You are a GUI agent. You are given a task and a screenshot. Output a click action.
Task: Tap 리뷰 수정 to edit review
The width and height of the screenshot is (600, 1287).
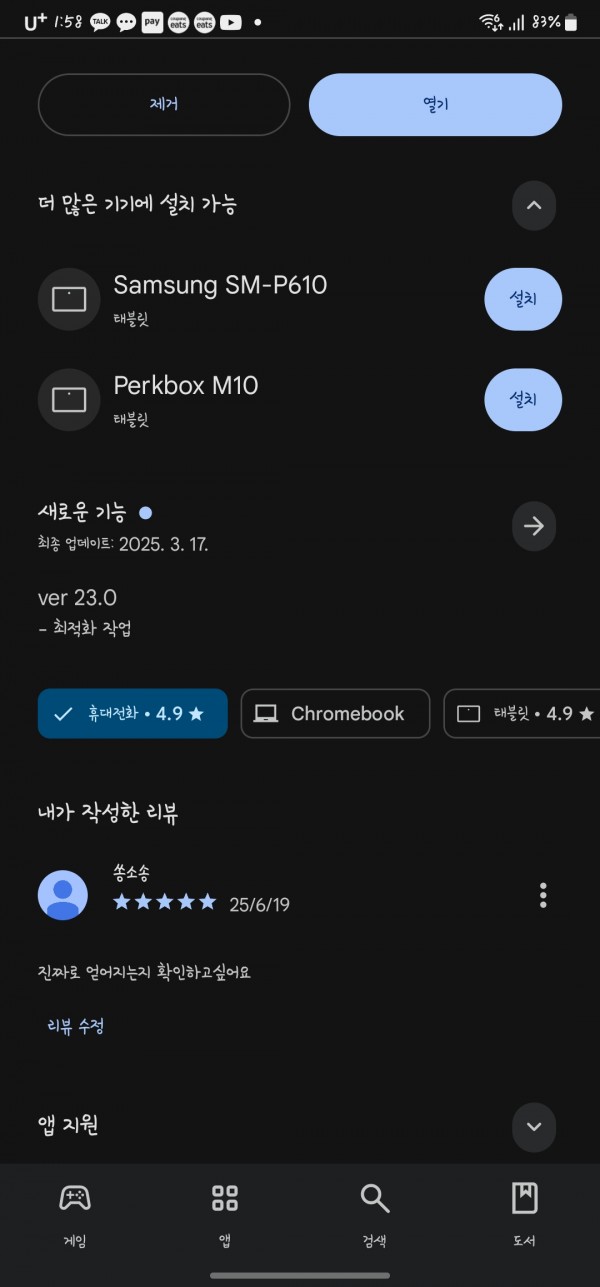(76, 1026)
